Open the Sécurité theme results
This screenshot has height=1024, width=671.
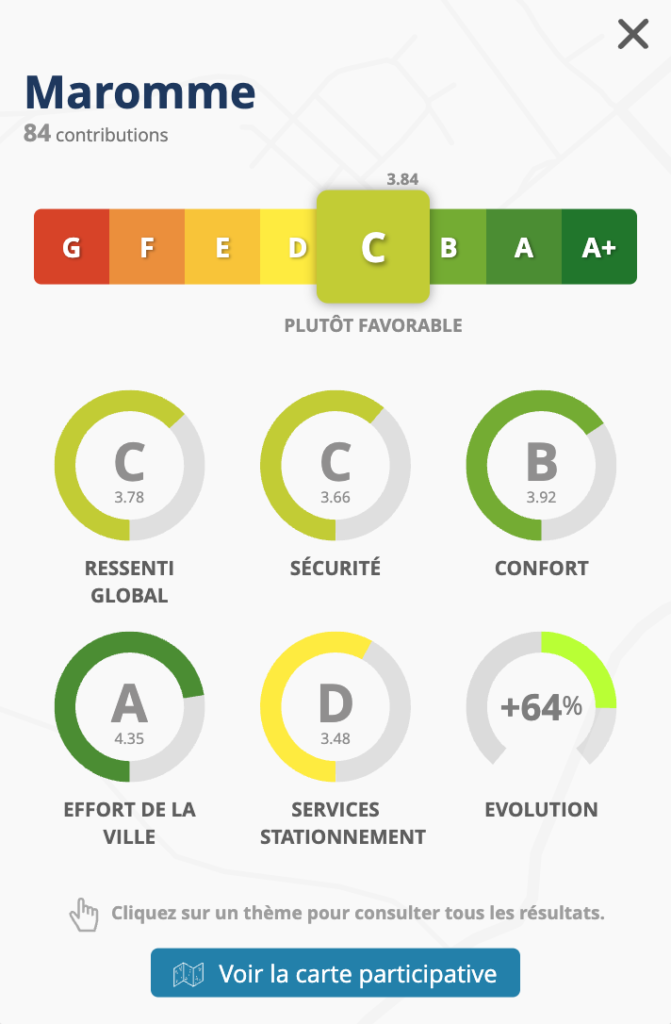point(335,466)
